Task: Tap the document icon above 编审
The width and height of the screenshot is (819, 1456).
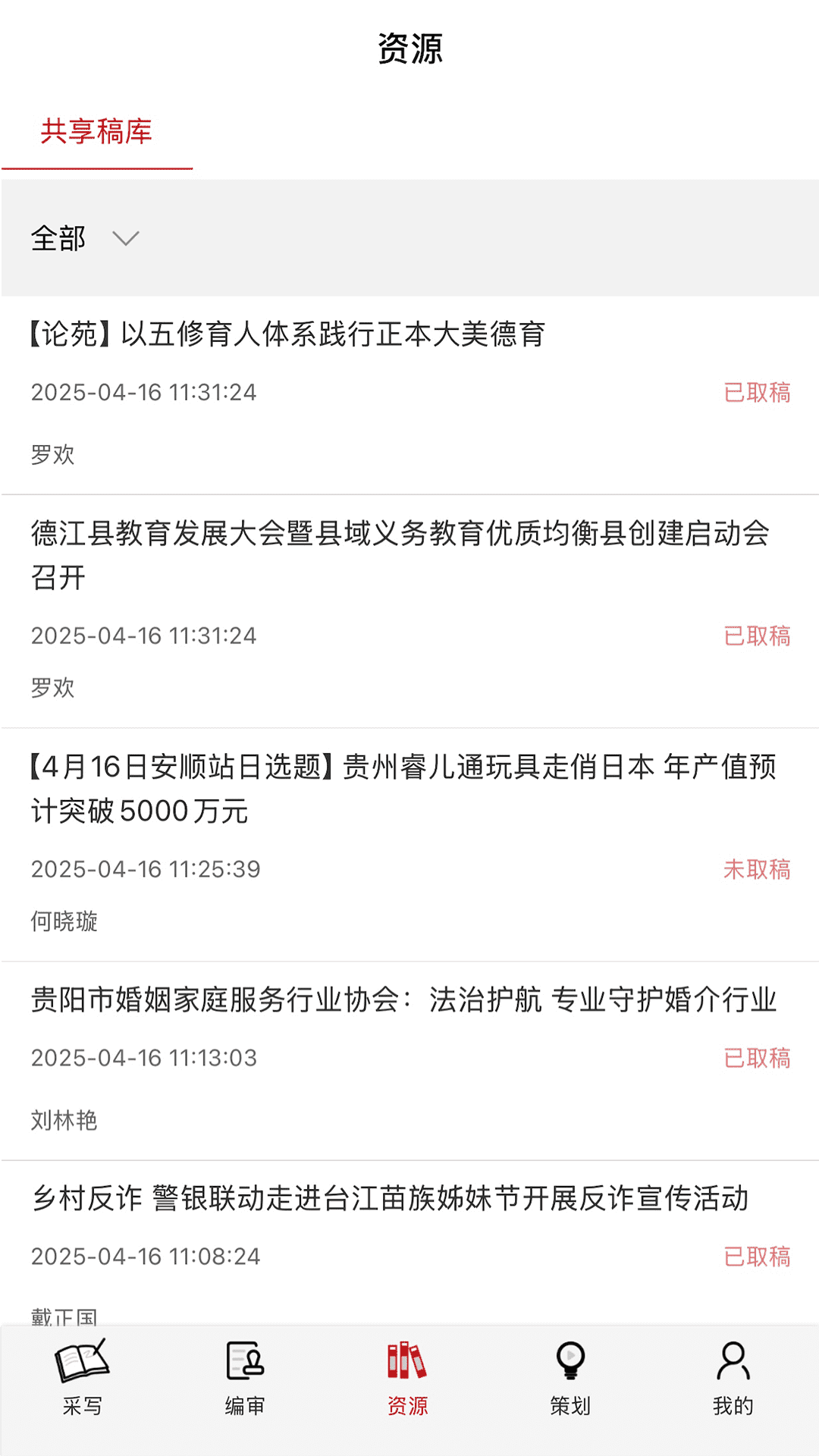Action: pos(243,1360)
